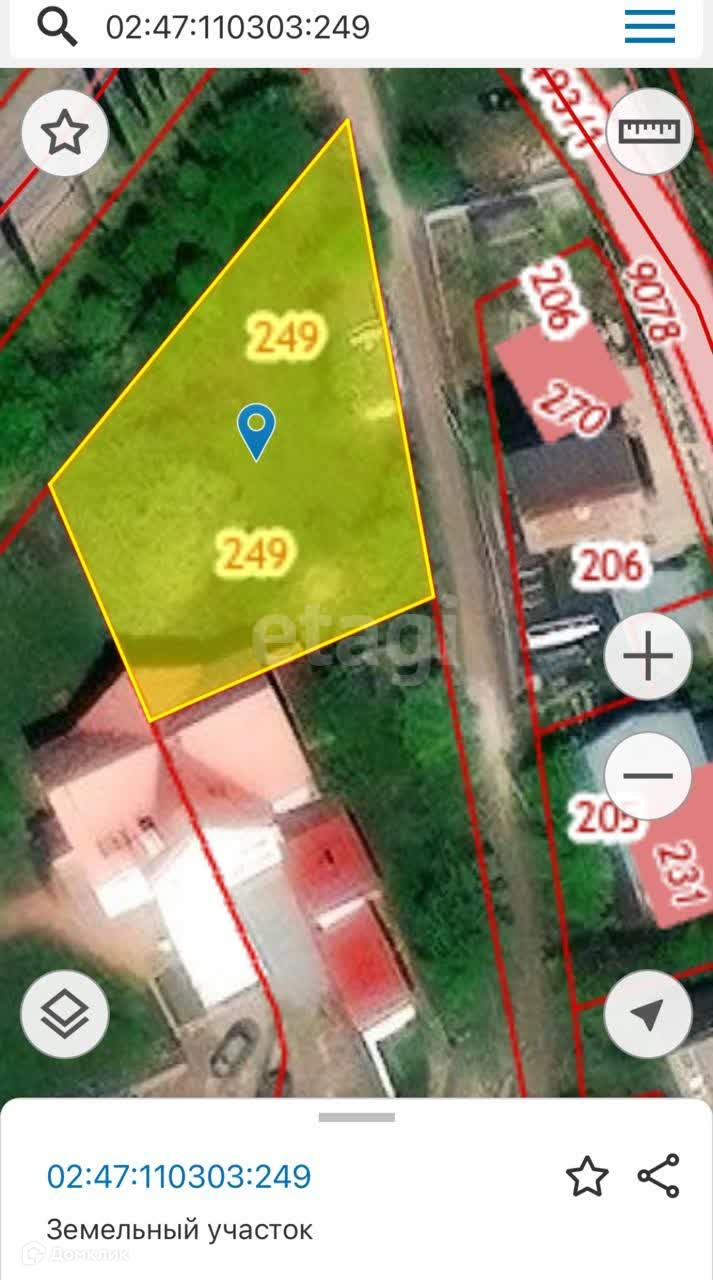Image resolution: width=713 pixels, height=1280 pixels.
Task: Open parcel 02:47:110303:249 details link
Action: click(x=179, y=1176)
